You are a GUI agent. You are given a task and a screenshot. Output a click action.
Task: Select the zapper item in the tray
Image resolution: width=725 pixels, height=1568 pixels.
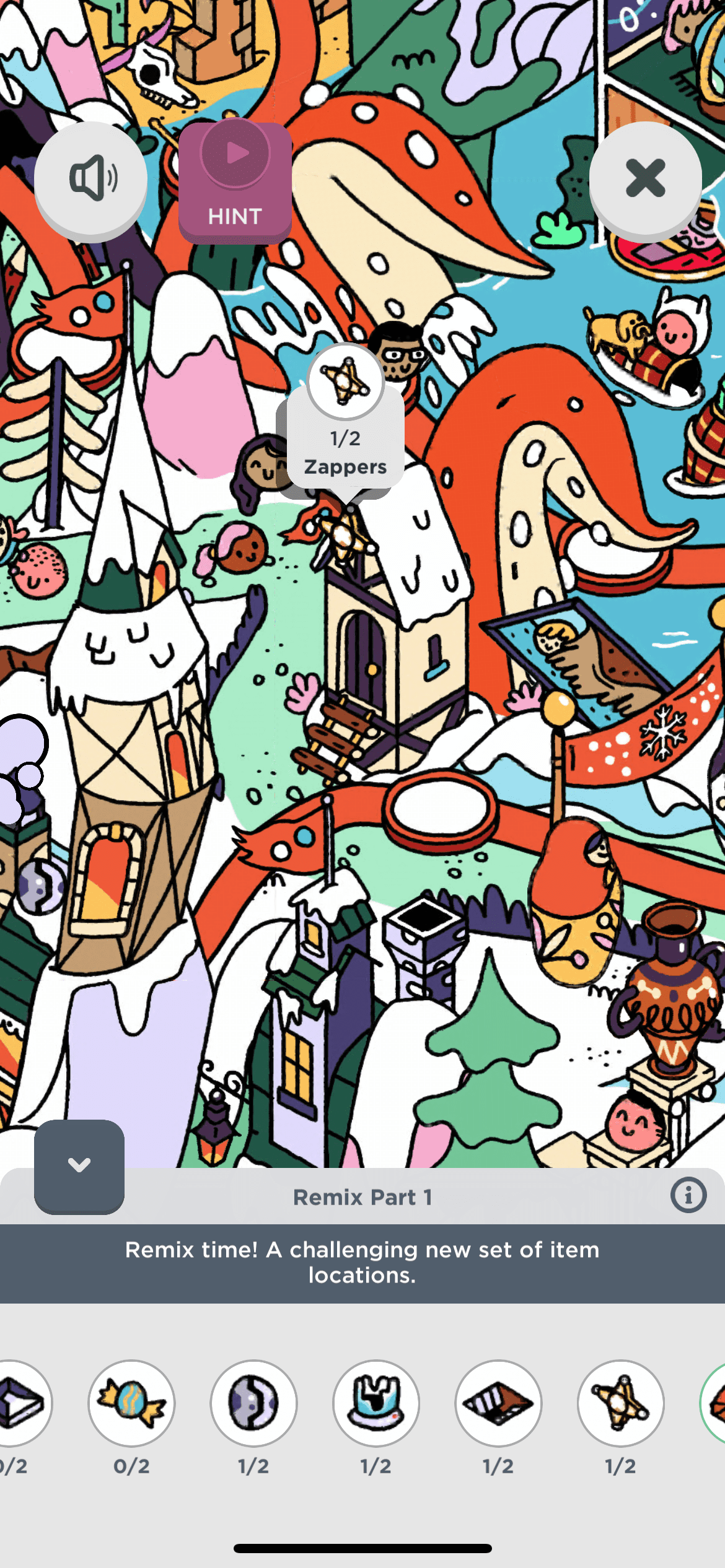click(620, 1403)
